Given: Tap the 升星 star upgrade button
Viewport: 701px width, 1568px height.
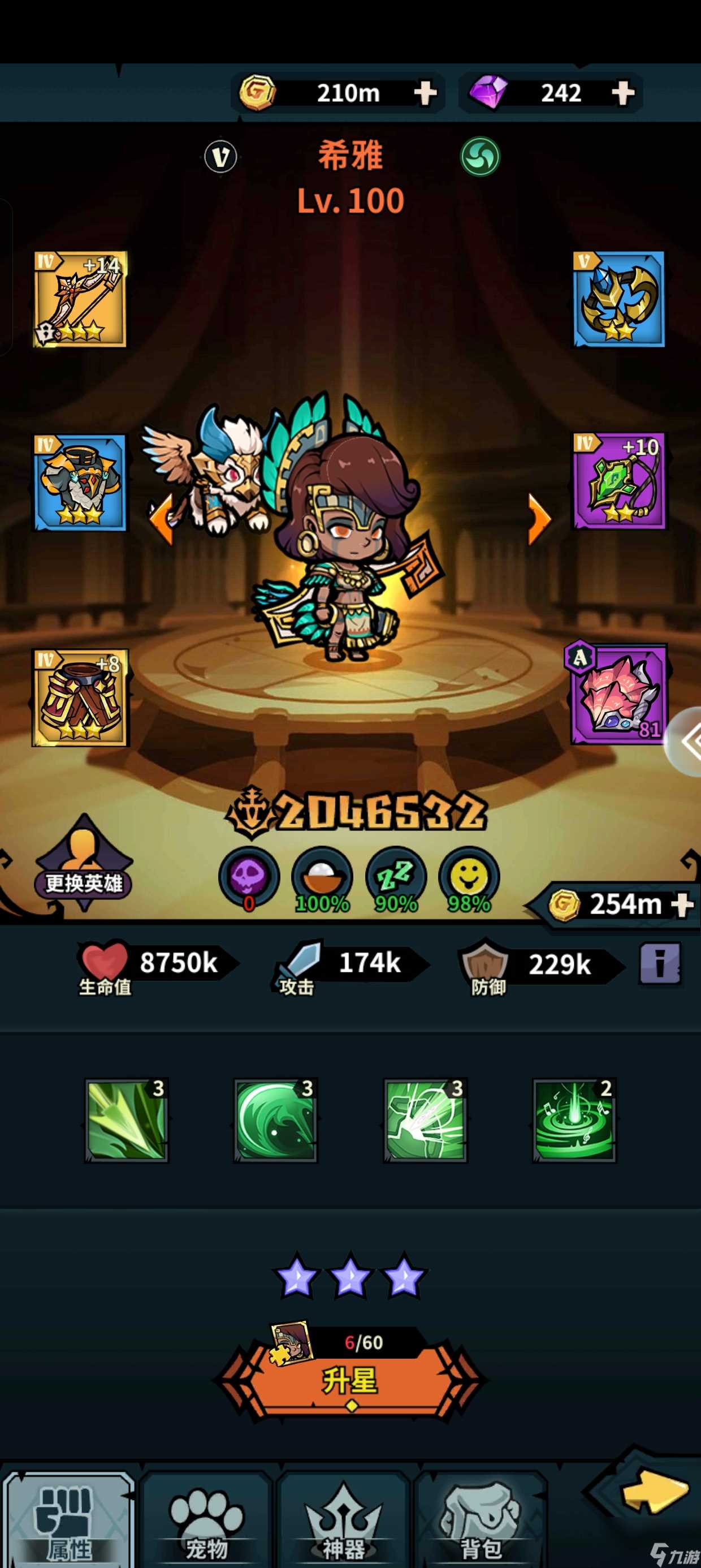Looking at the screenshot, I should 350,1381.
